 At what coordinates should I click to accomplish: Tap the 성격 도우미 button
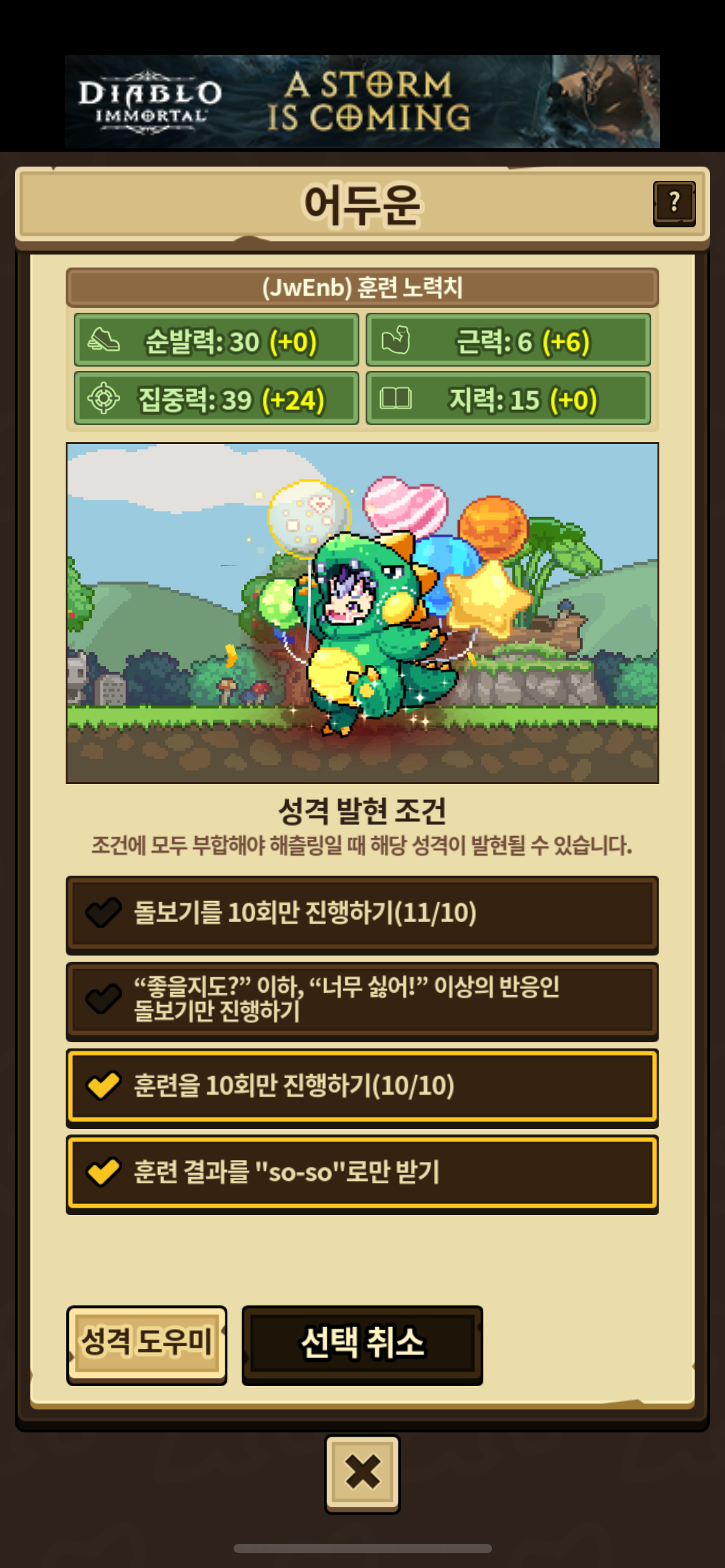tap(147, 1344)
